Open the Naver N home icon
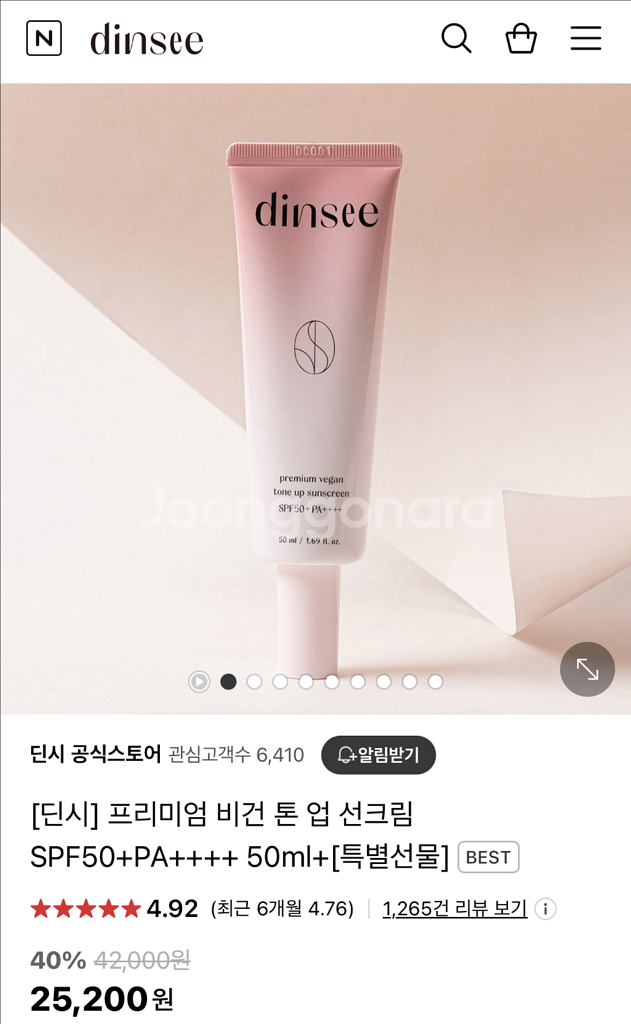This screenshot has width=631, height=1024. click(44, 39)
